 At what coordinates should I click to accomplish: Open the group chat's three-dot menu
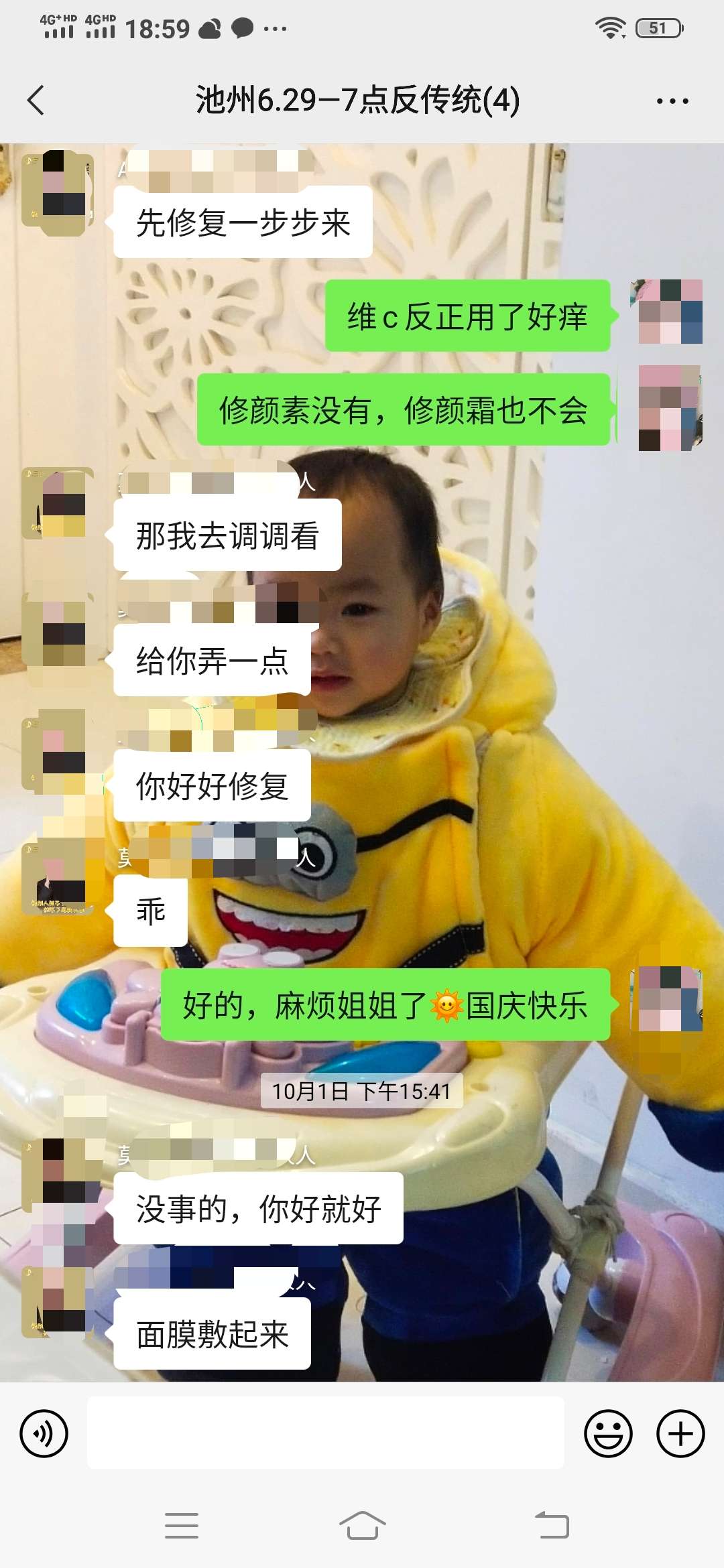pyautogui.click(x=672, y=101)
